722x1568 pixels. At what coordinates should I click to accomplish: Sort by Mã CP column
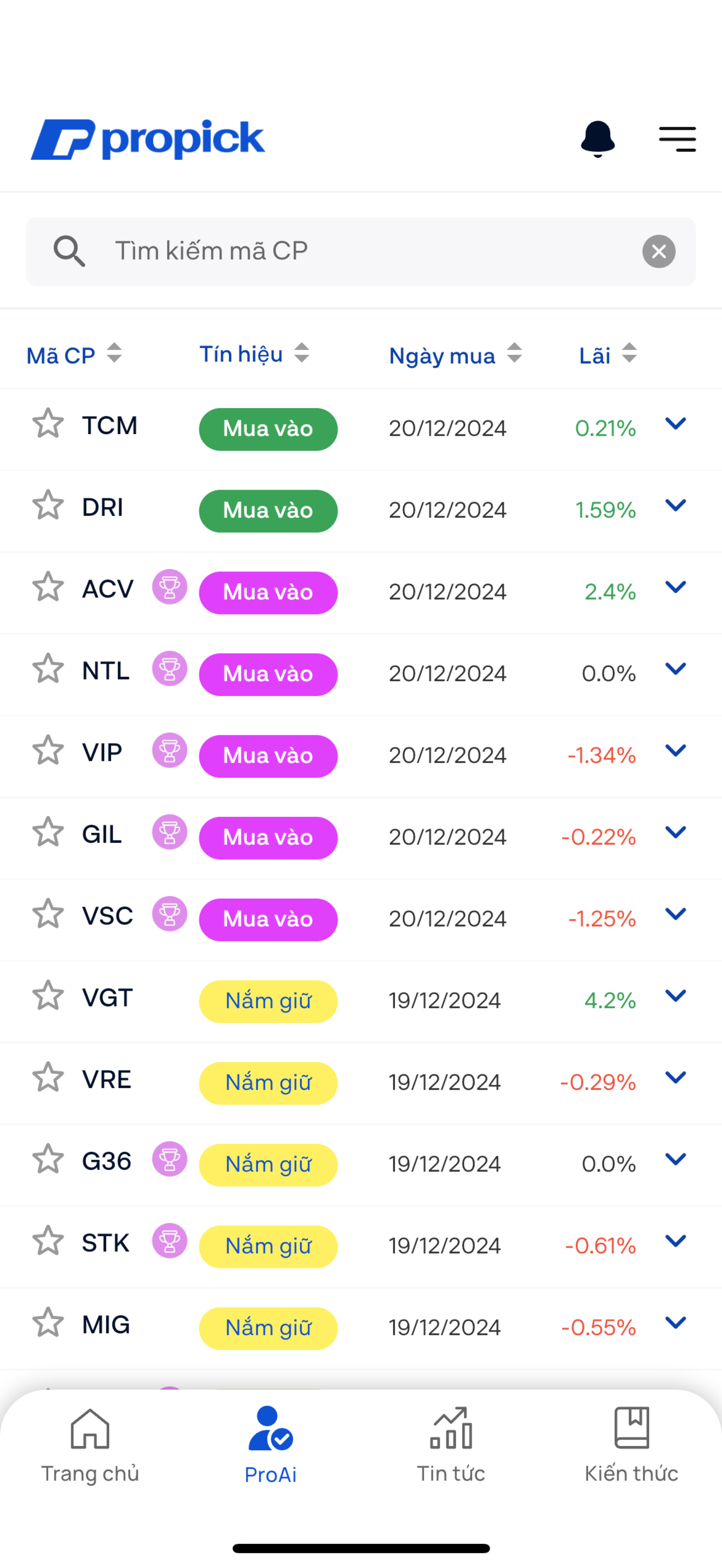(74, 355)
